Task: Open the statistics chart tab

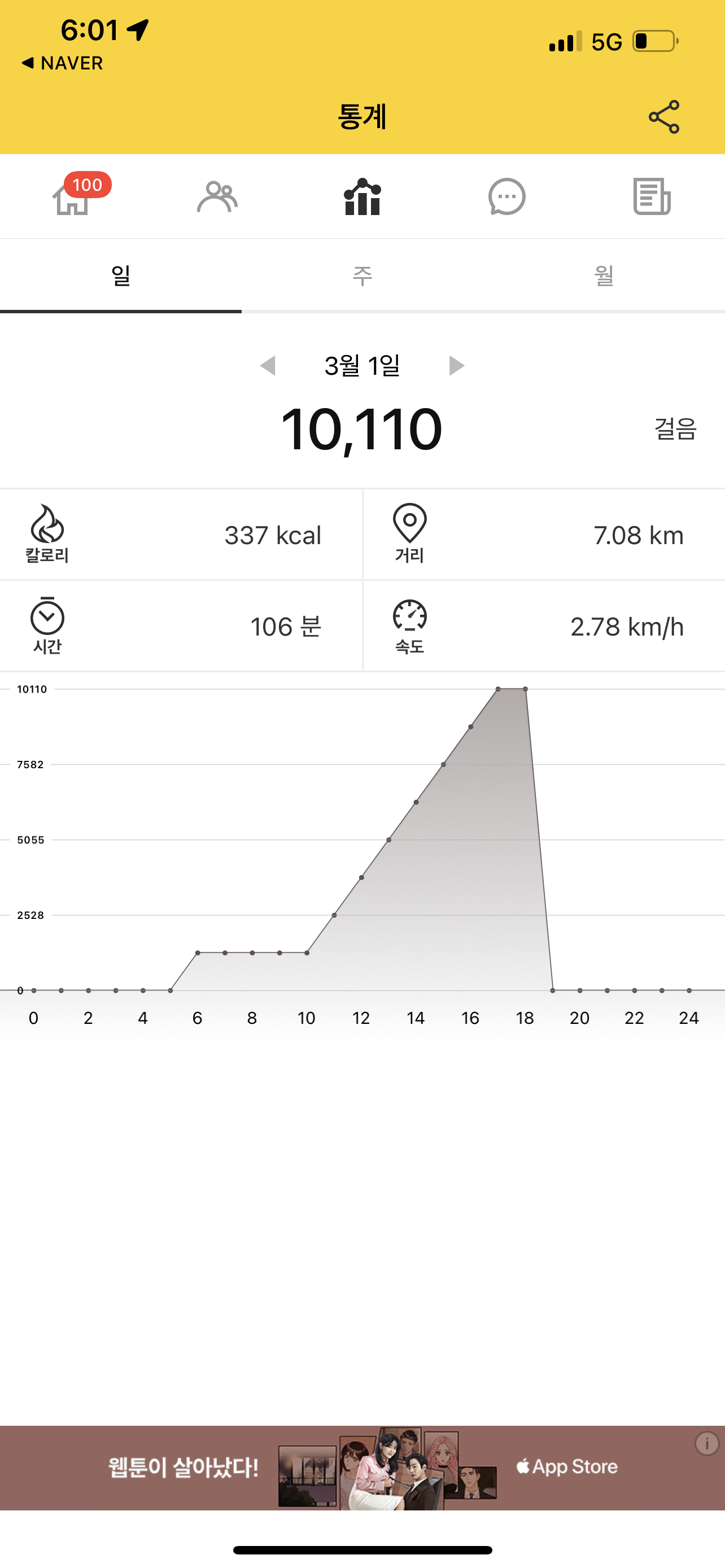Action: coord(362,197)
